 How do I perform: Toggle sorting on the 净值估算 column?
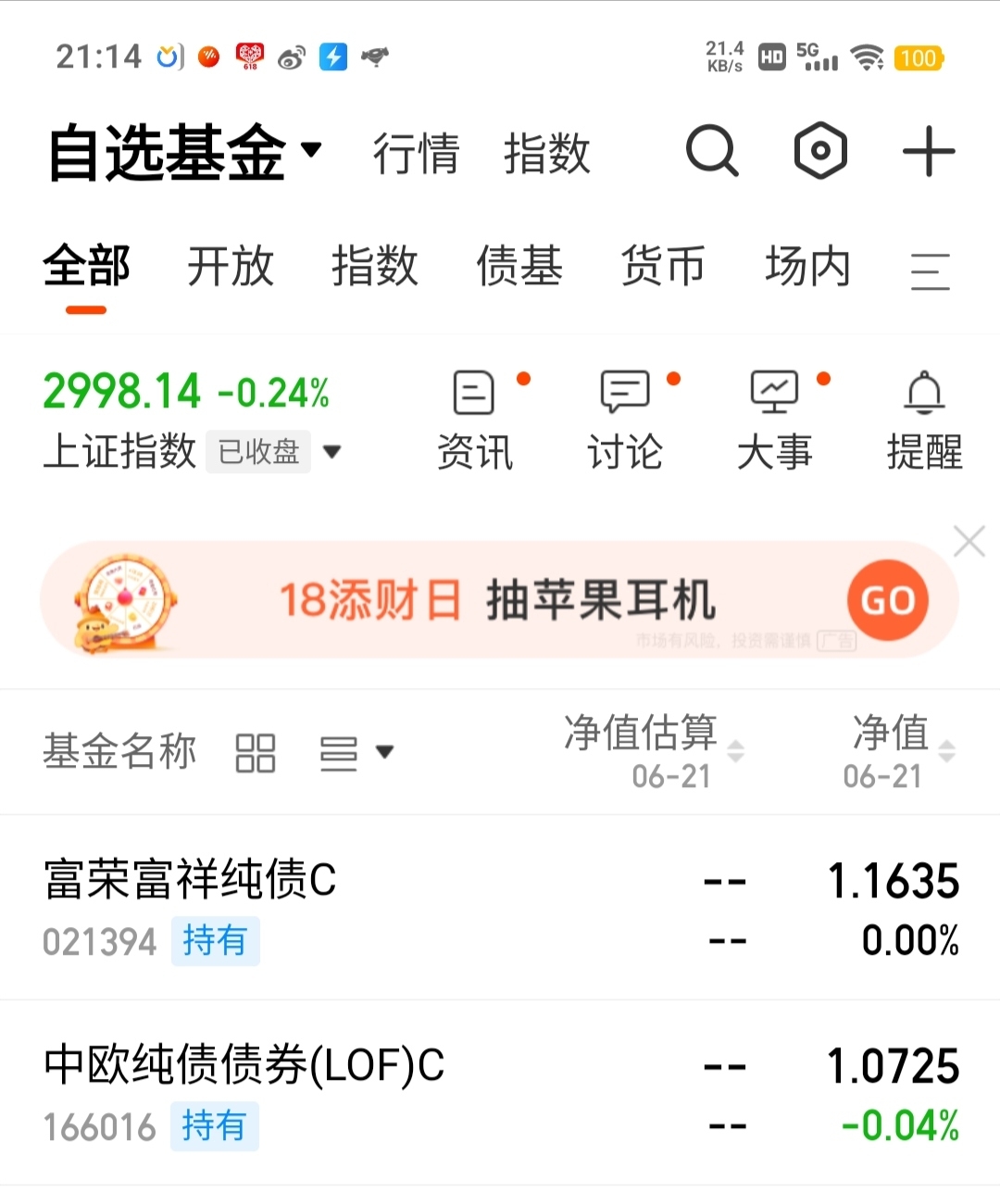735,752
